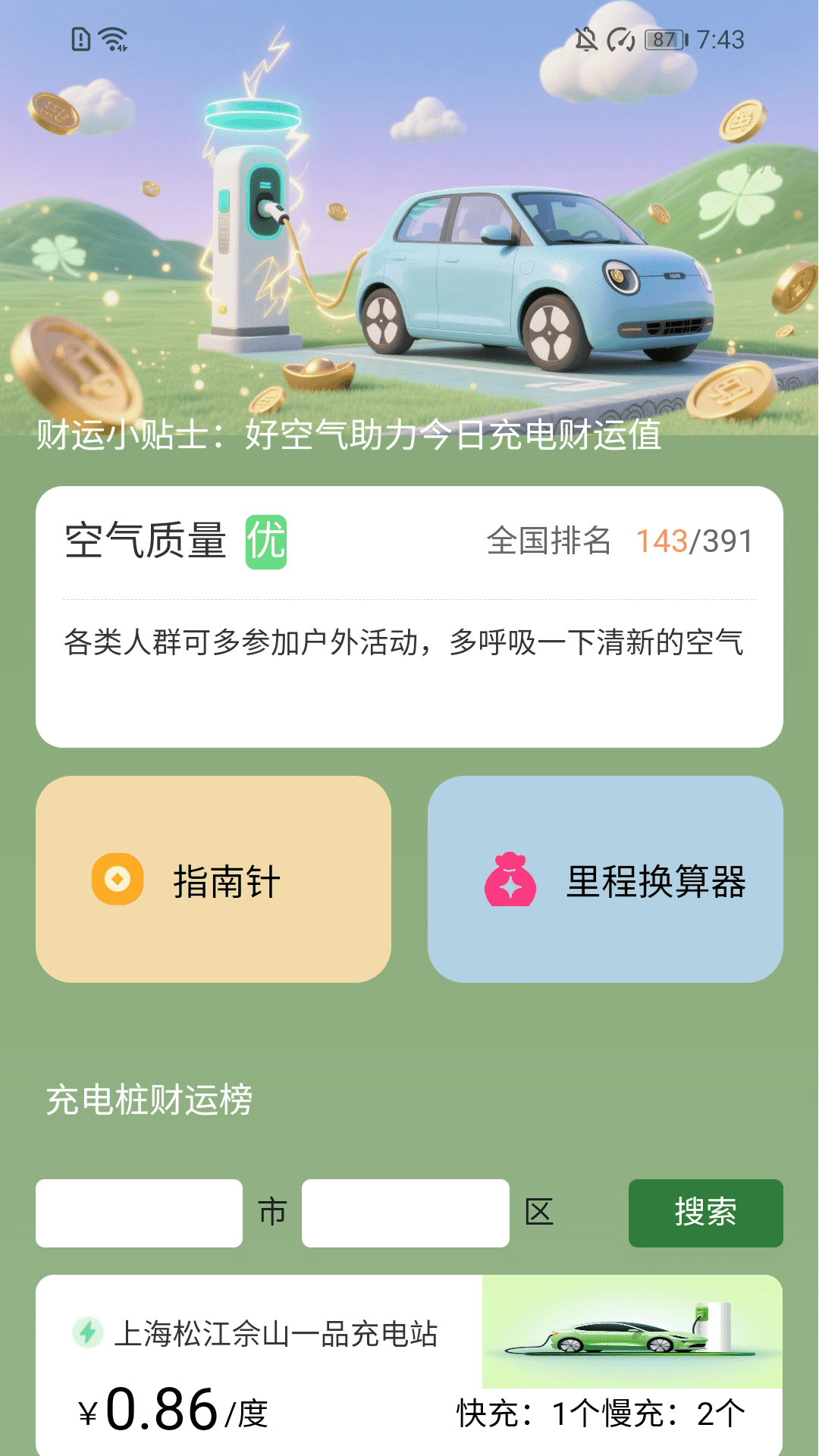The height and width of the screenshot is (1456, 819).
Task: Click the 区 district input field
Action: click(405, 1212)
